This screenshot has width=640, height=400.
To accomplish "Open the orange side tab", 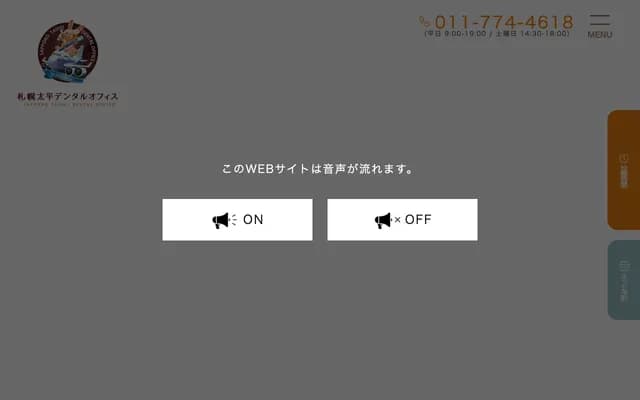I will coord(624,170).
